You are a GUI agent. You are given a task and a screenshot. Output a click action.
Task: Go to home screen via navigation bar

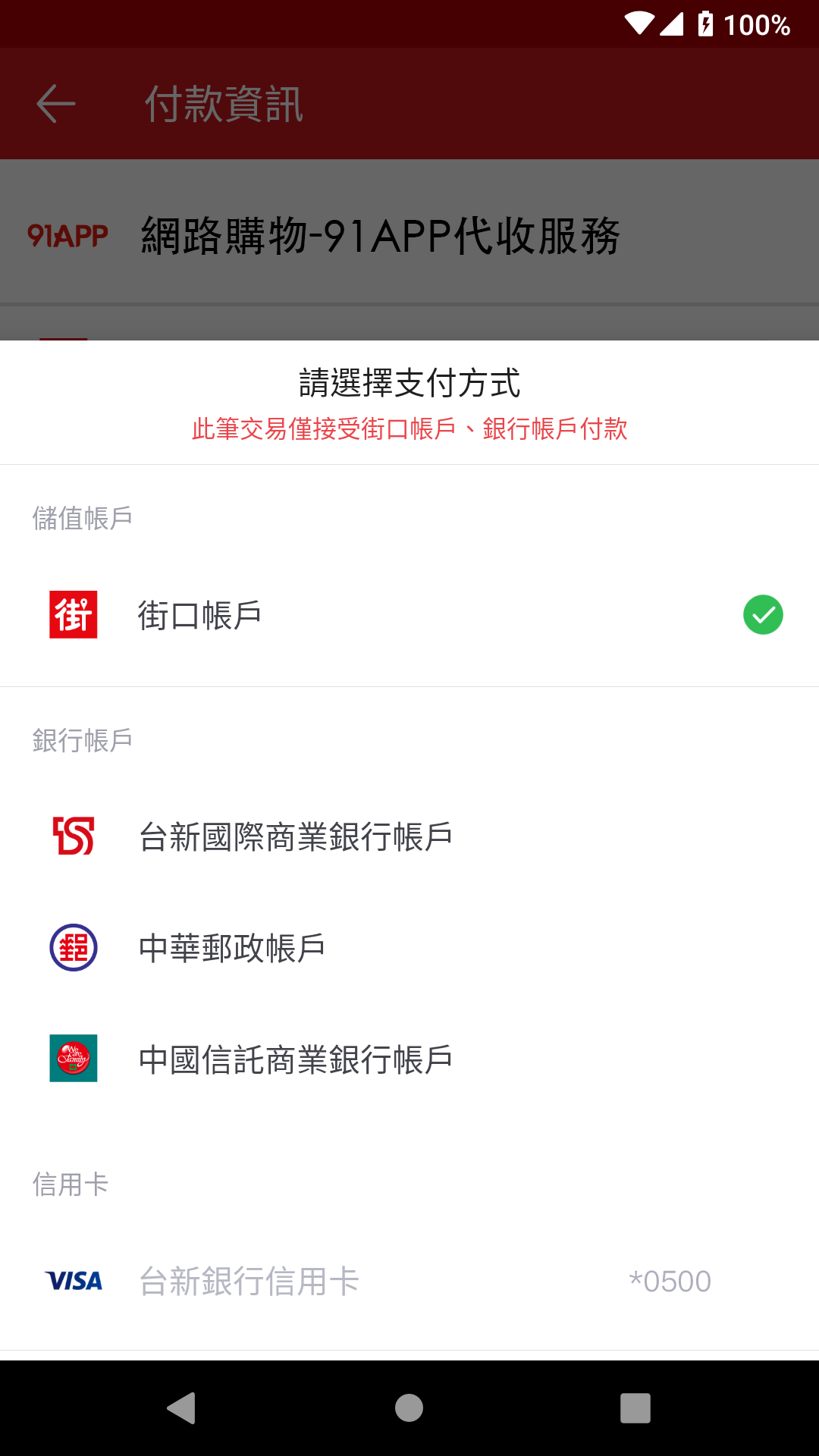[x=409, y=1408]
